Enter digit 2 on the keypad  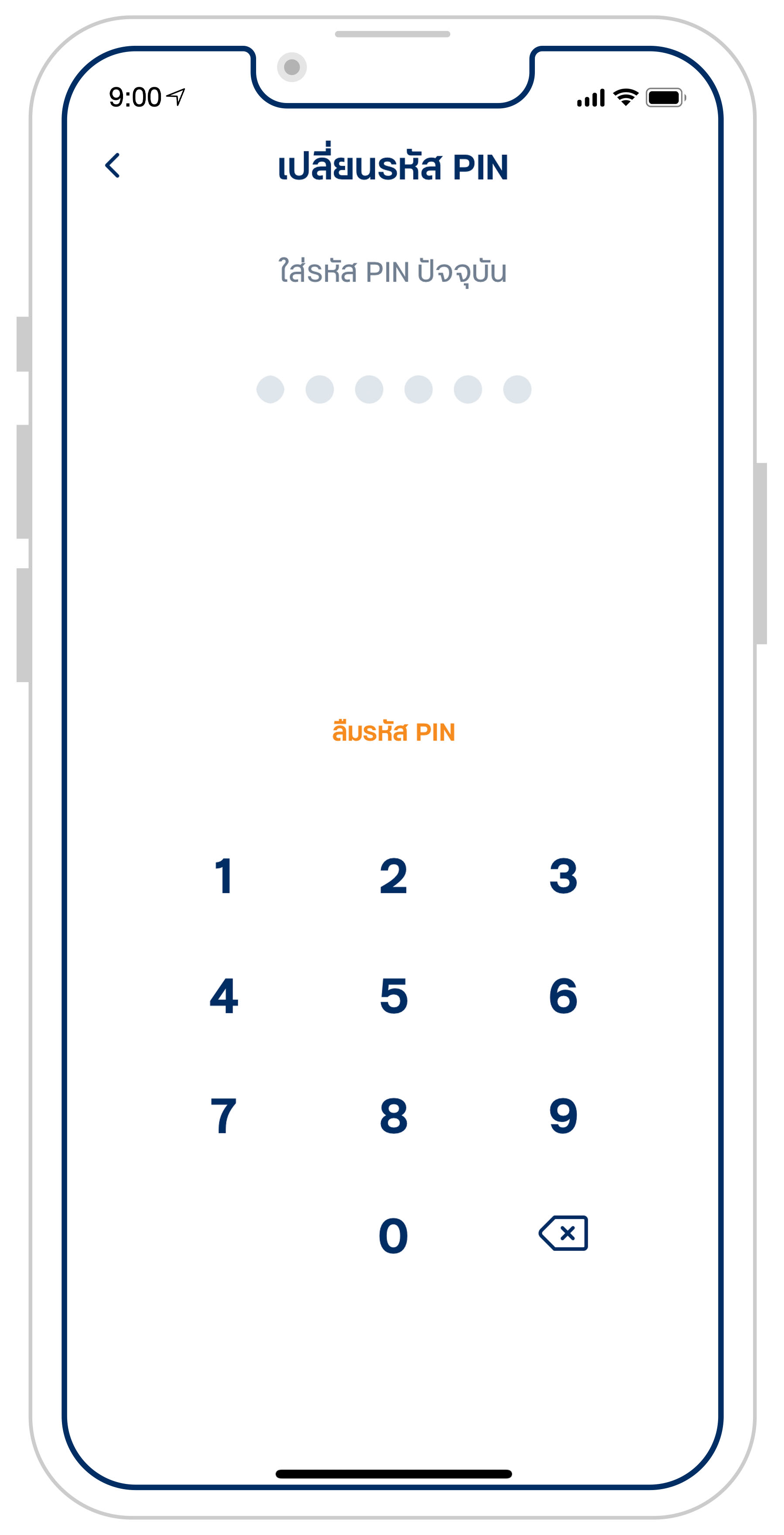pos(393,876)
